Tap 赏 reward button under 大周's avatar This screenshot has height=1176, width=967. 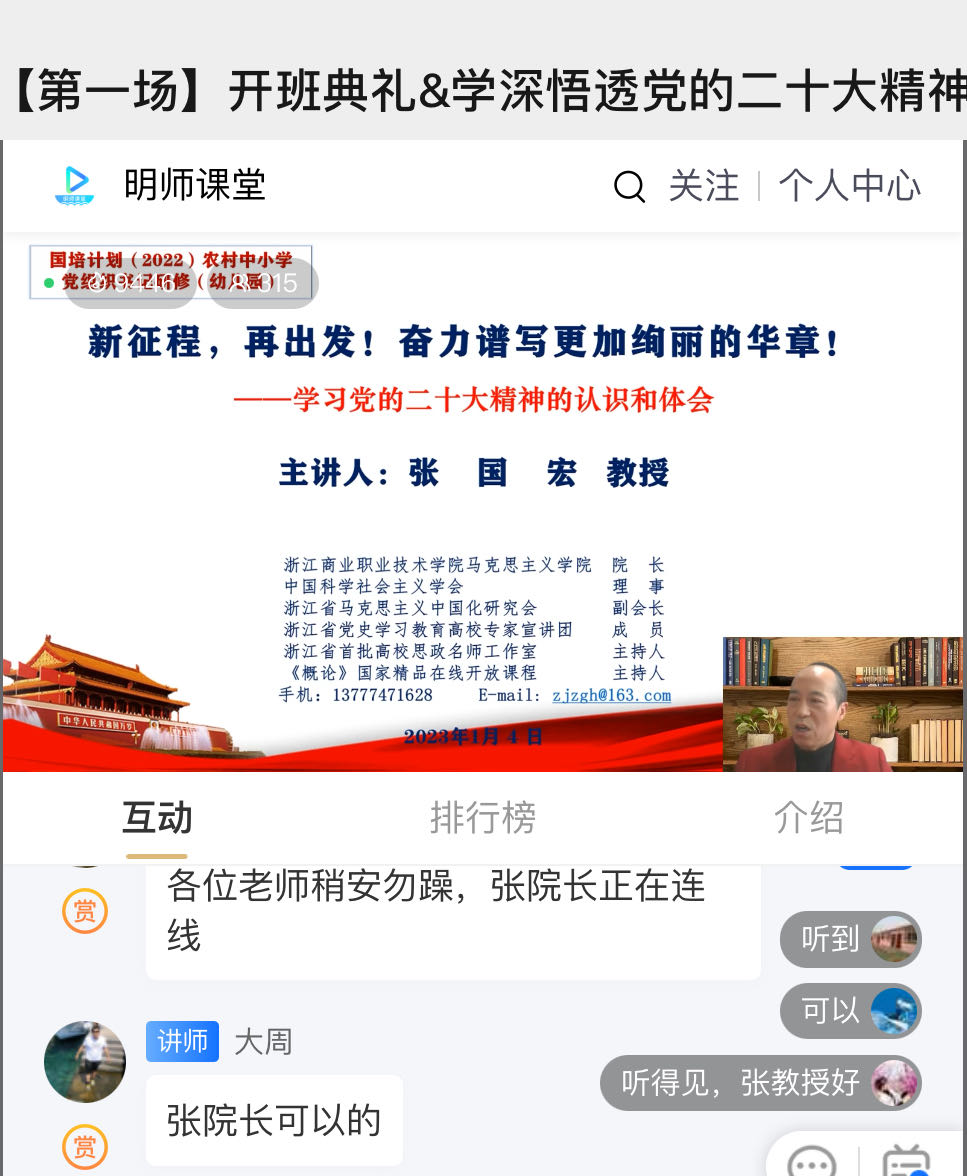85,1146
